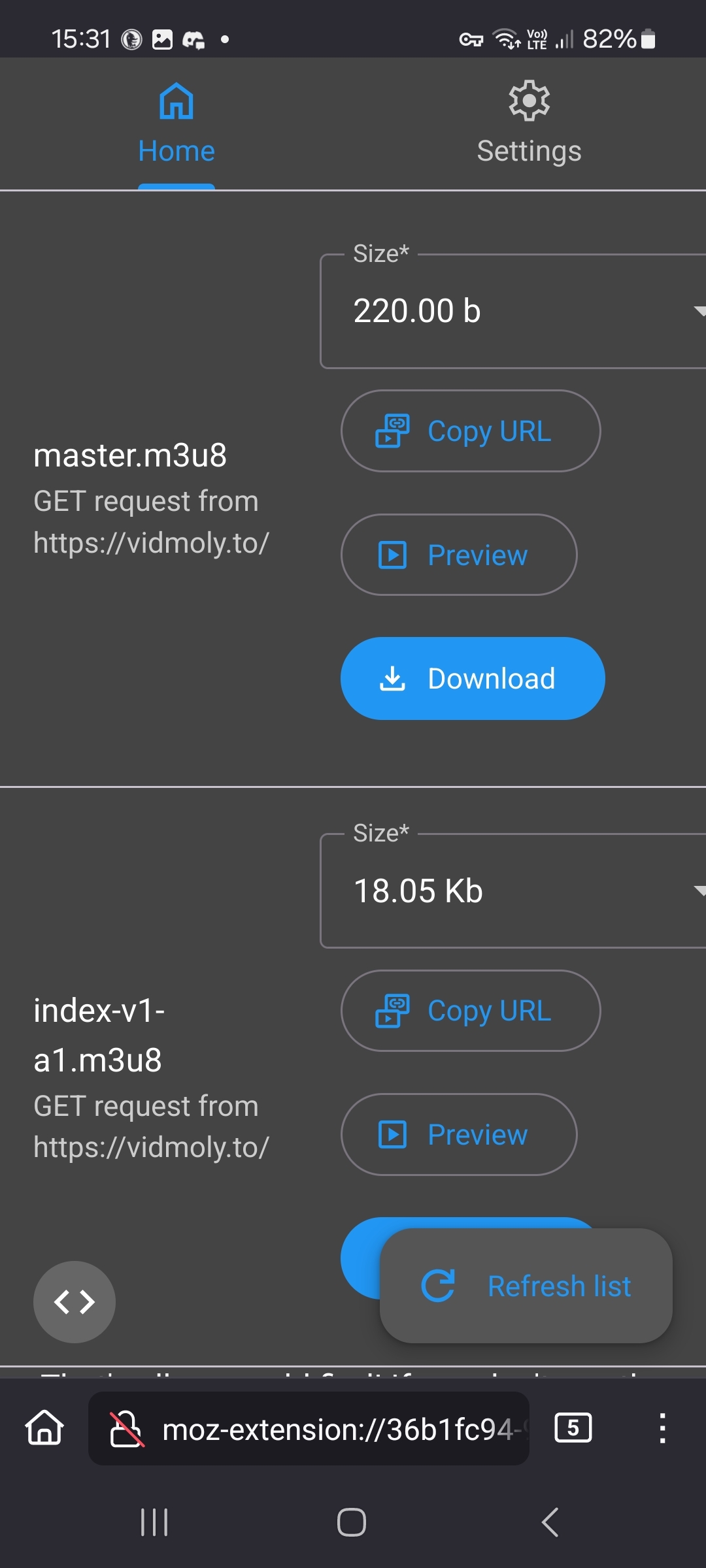The width and height of the screenshot is (706, 1568).
Task: Tap the moz-extension address bar
Action: coord(309,1428)
